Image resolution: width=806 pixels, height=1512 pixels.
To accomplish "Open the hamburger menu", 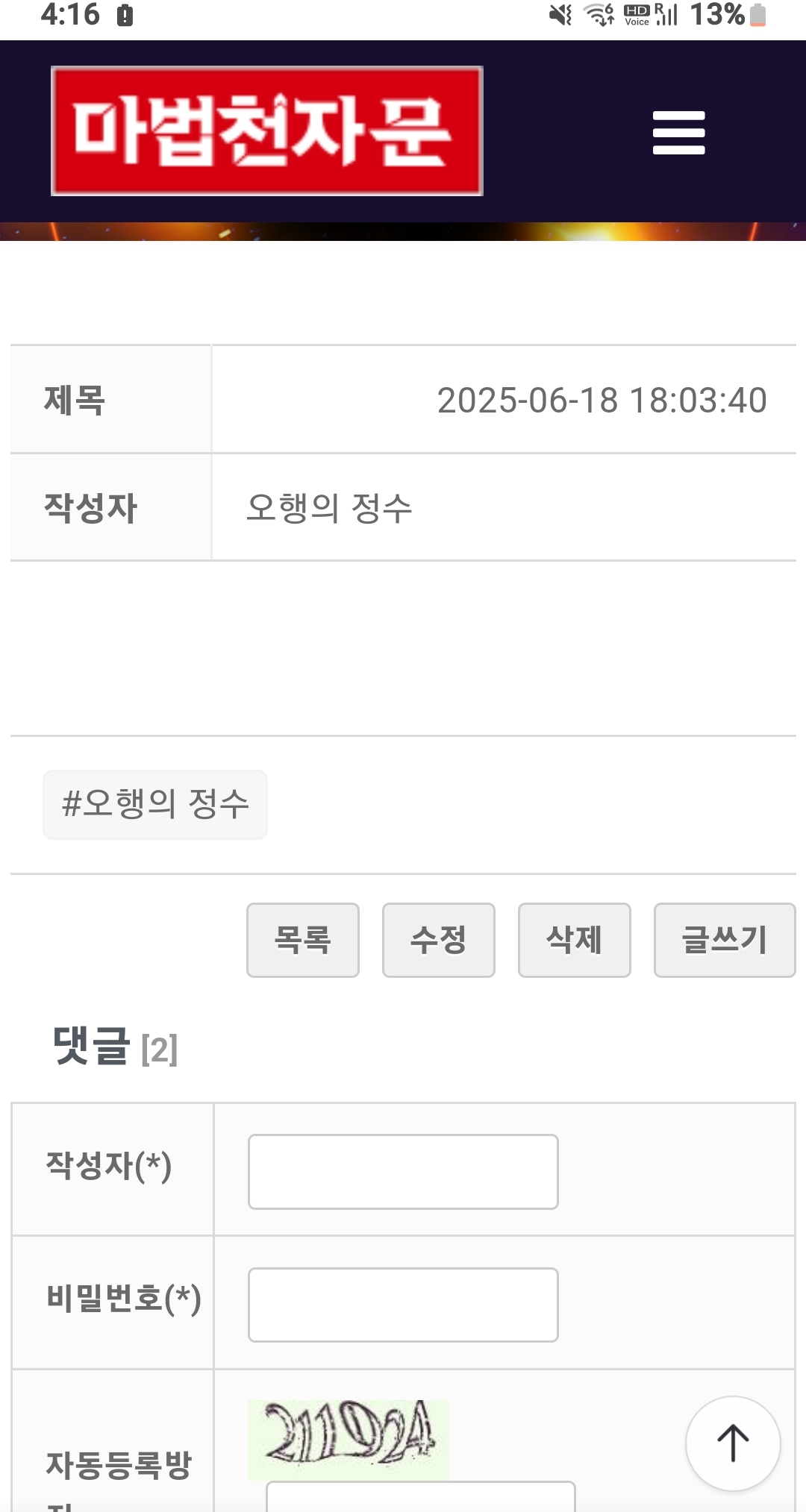I will 678,133.
